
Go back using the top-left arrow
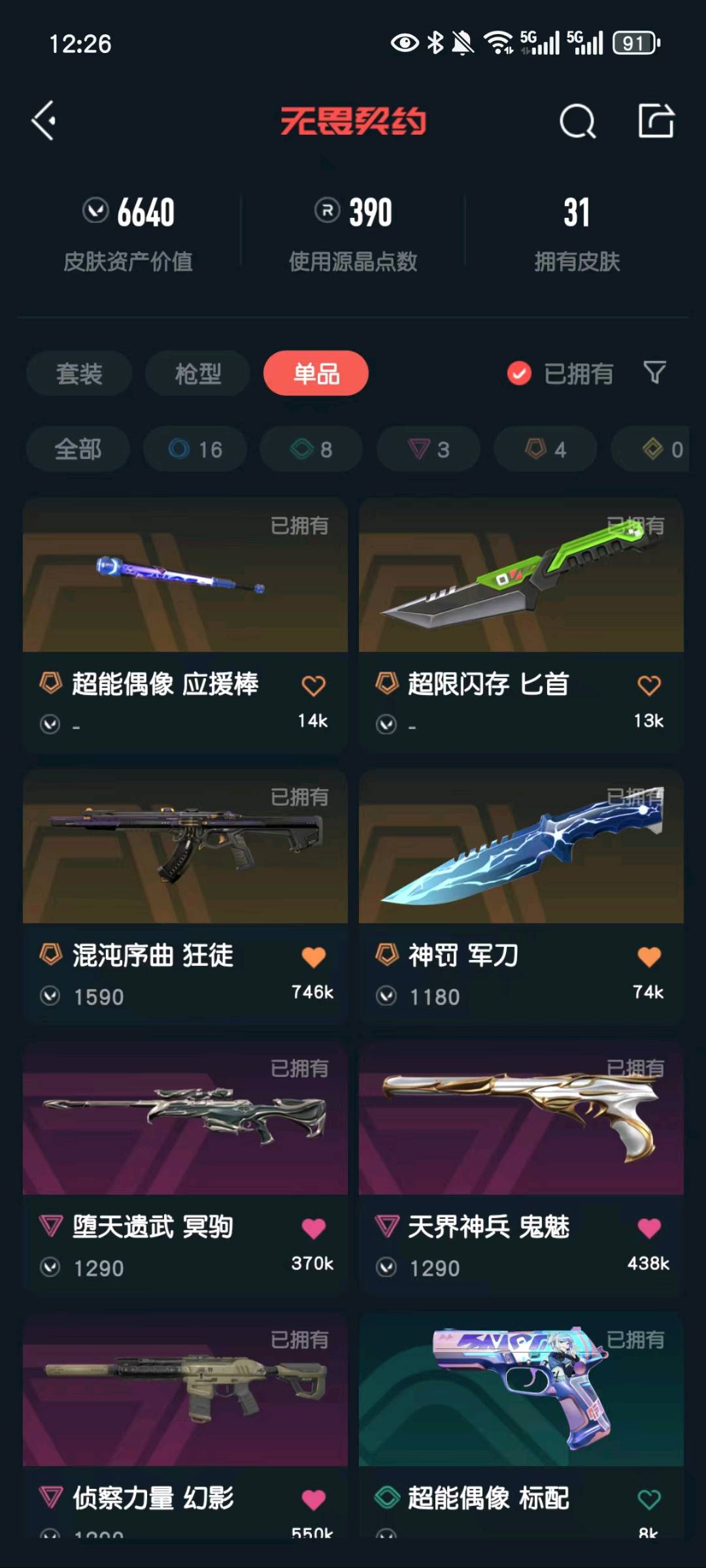(44, 121)
